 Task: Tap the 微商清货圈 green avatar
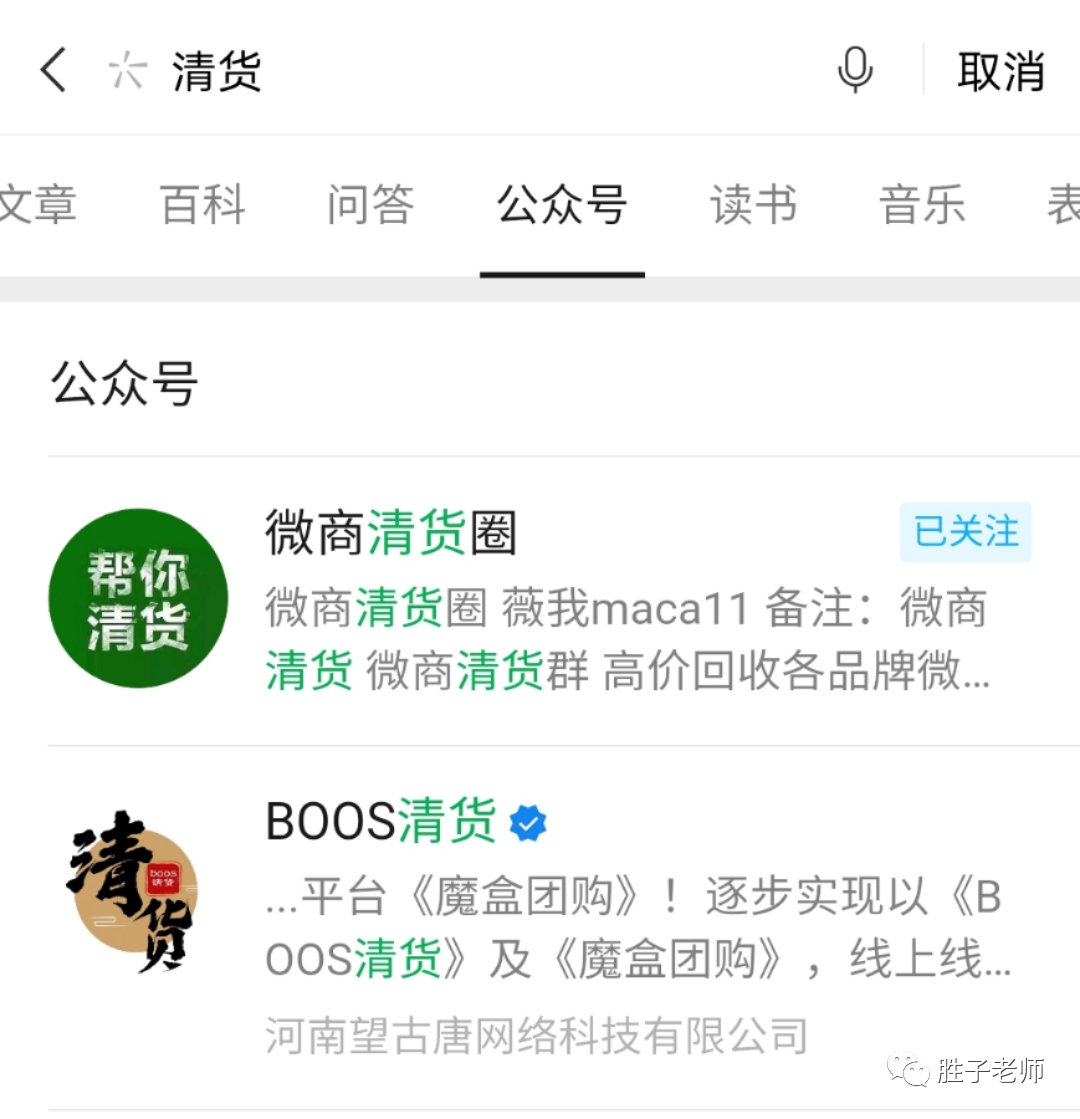pos(137,598)
